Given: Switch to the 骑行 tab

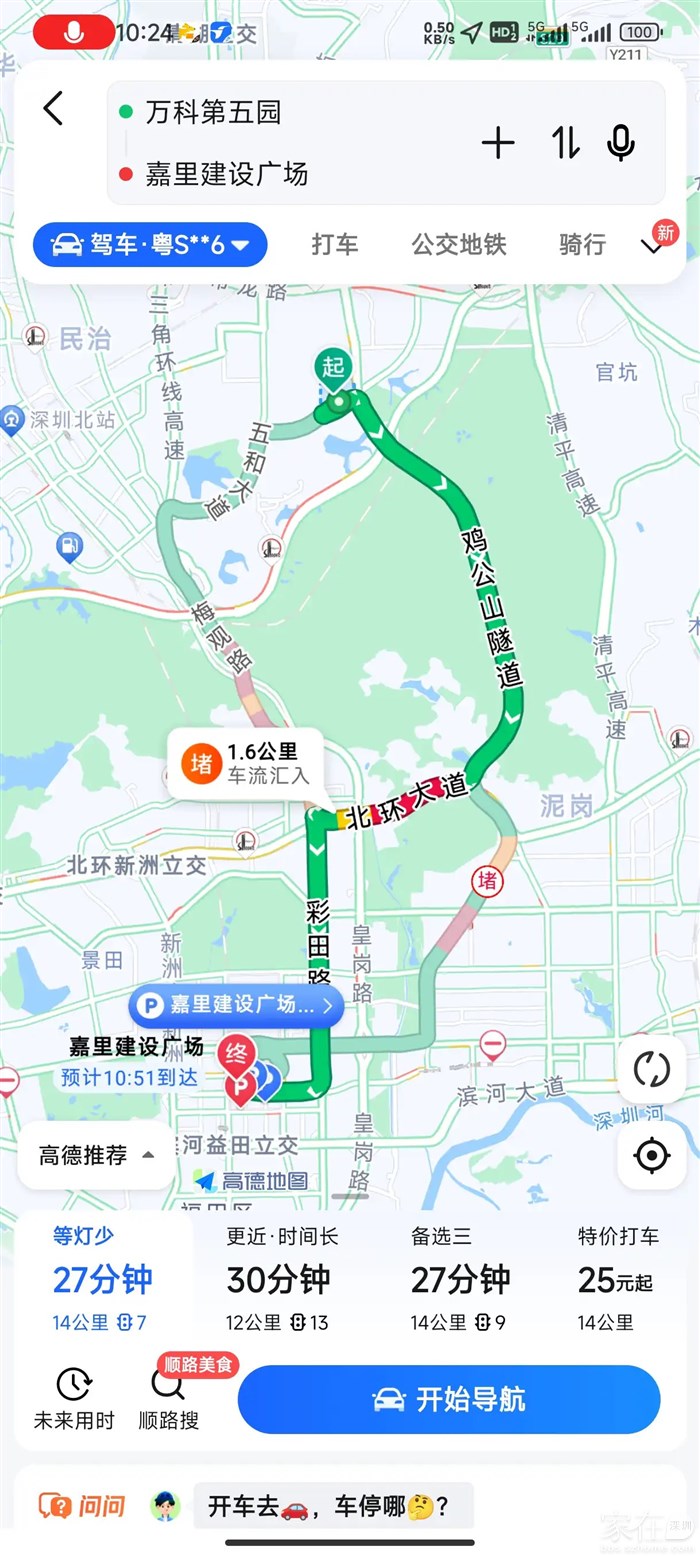Looking at the screenshot, I should [582, 244].
